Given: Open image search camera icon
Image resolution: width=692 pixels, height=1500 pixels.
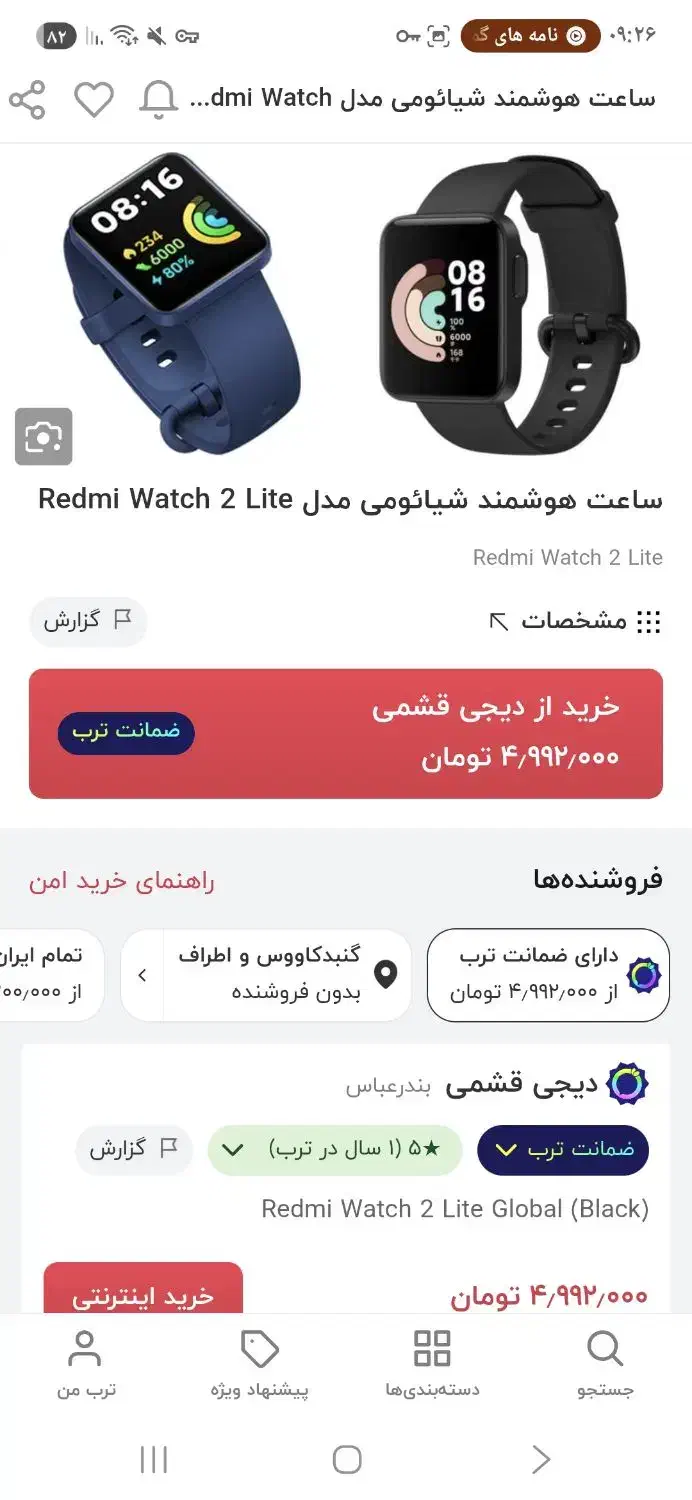Looking at the screenshot, I should [44, 437].
